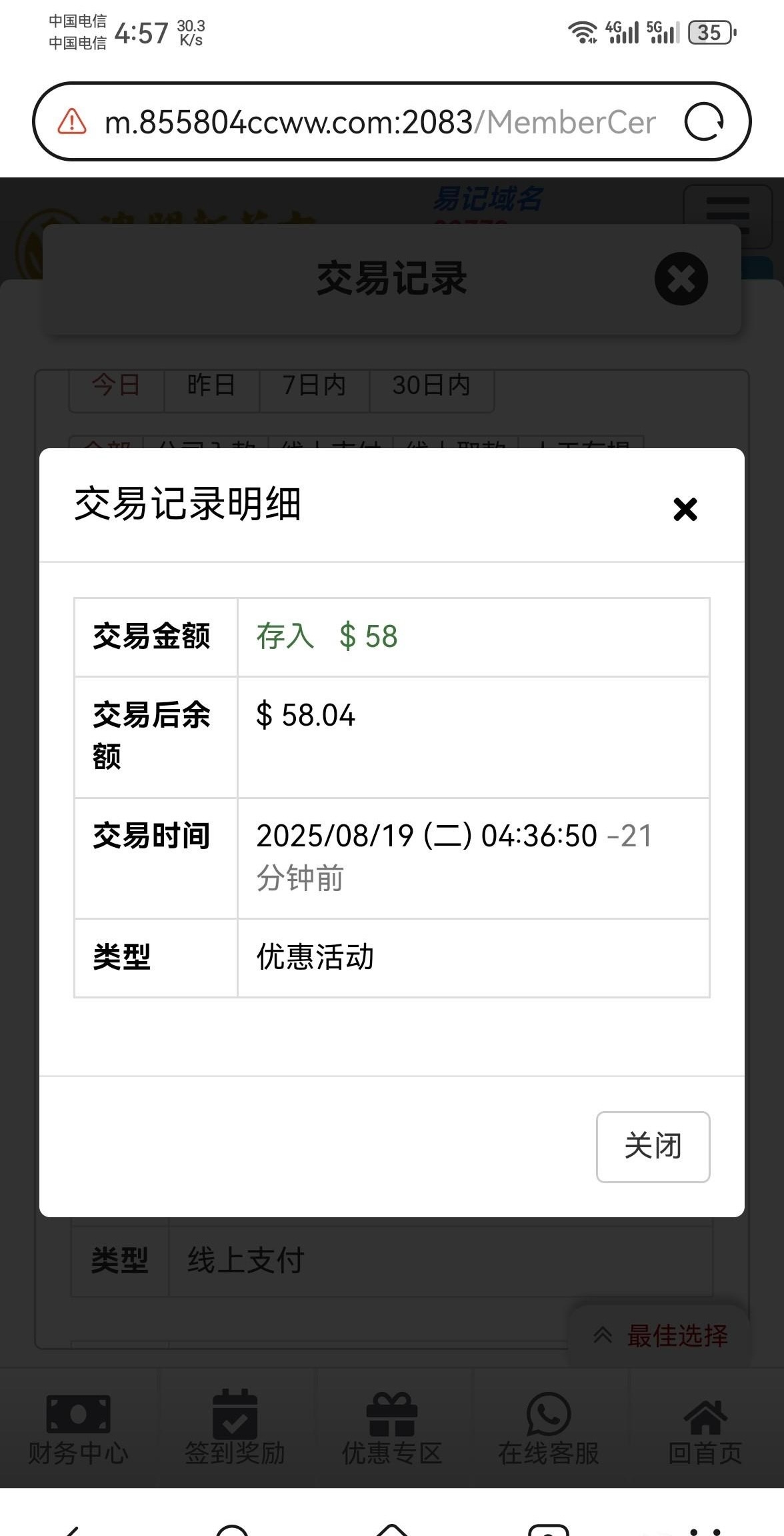This screenshot has height=1536, width=784.
Task: Contact 在线客服 via the chat bubble icon
Action: pos(548,1414)
